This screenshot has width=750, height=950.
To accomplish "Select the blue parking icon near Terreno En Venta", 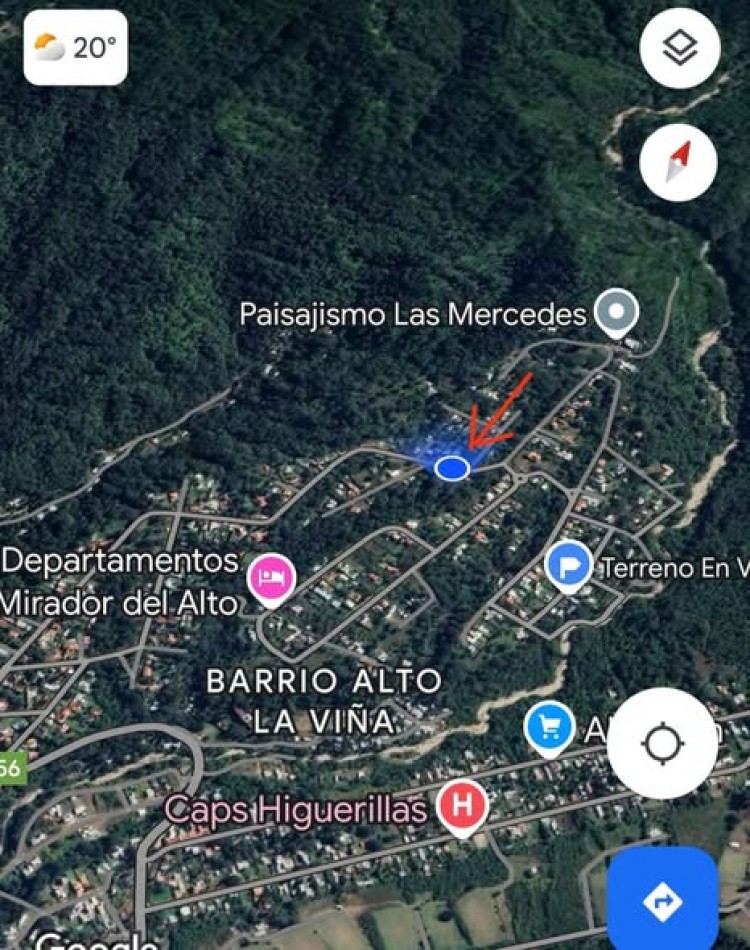I will click(x=567, y=565).
